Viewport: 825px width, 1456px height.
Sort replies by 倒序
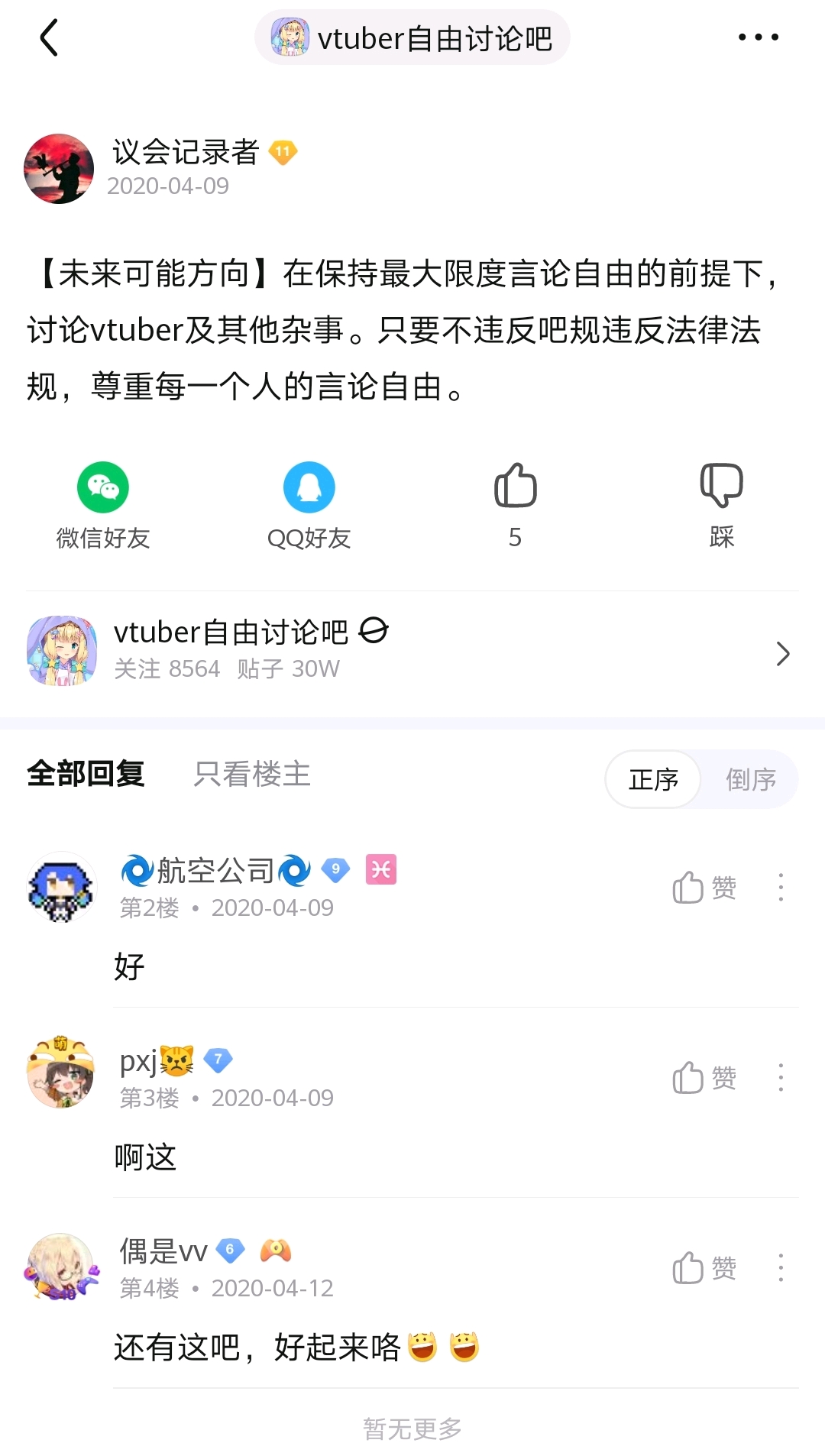pyautogui.click(x=750, y=779)
